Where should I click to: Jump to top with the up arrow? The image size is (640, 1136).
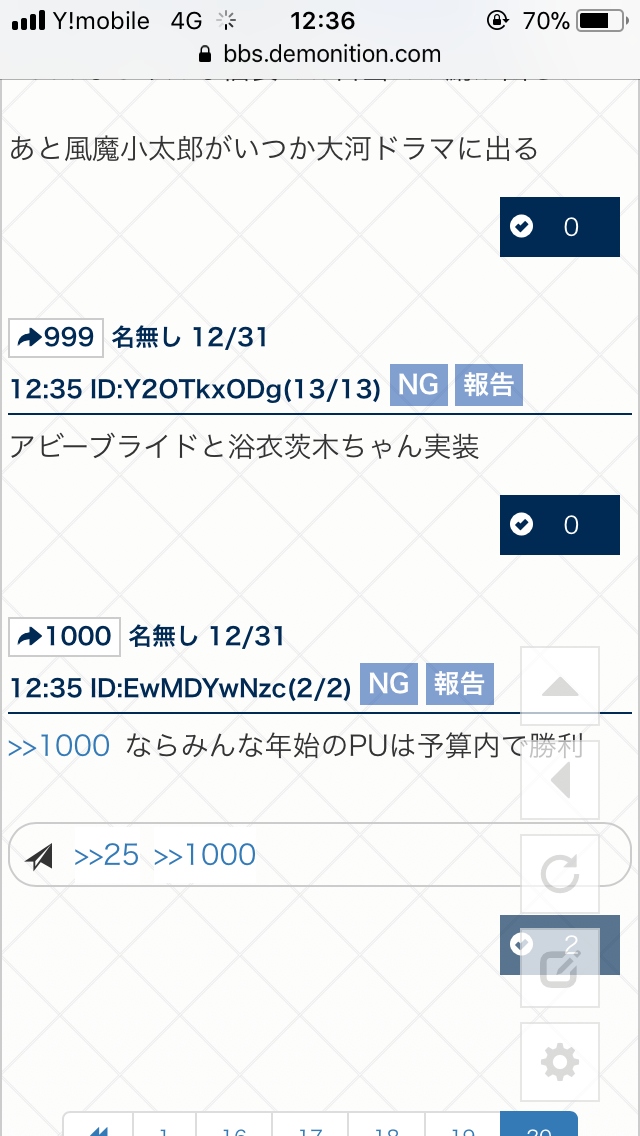pos(560,686)
